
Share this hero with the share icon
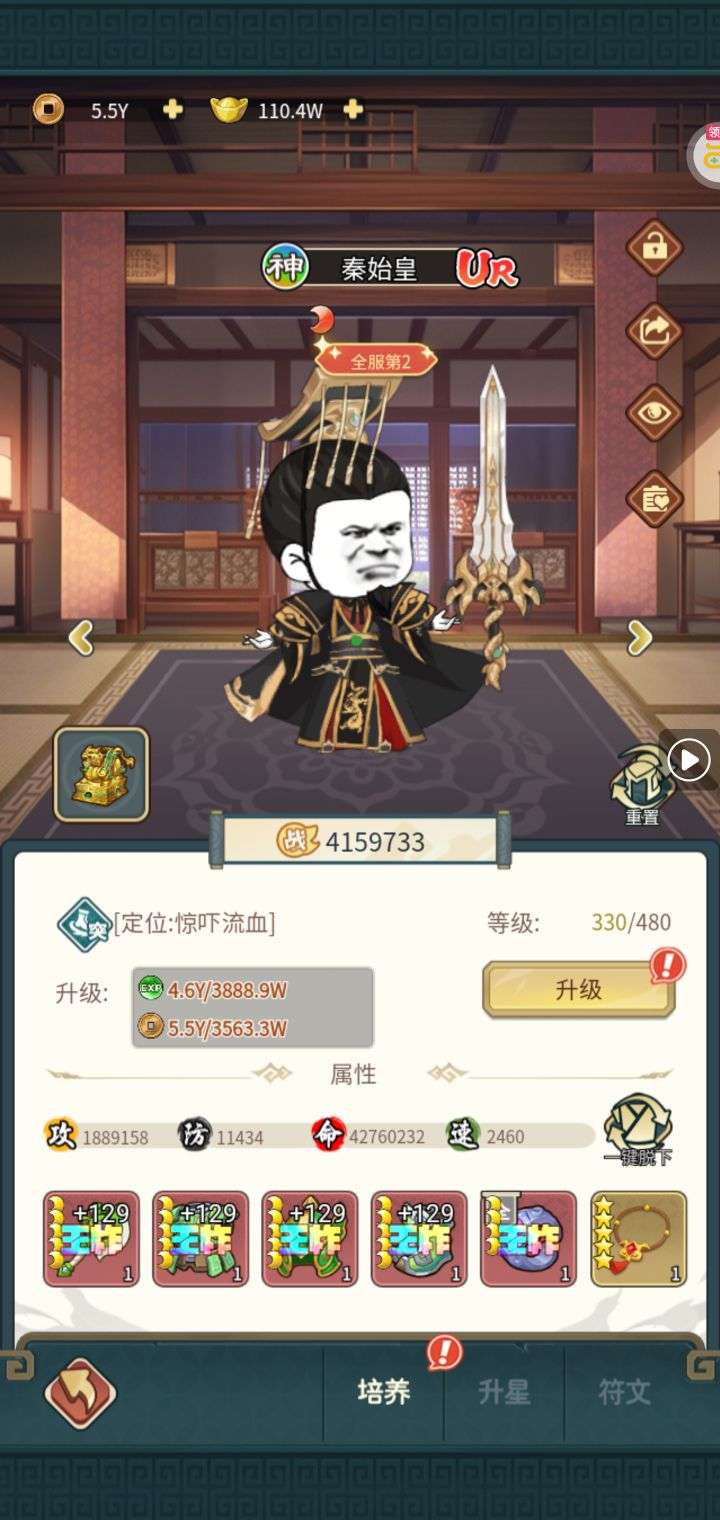654,331
